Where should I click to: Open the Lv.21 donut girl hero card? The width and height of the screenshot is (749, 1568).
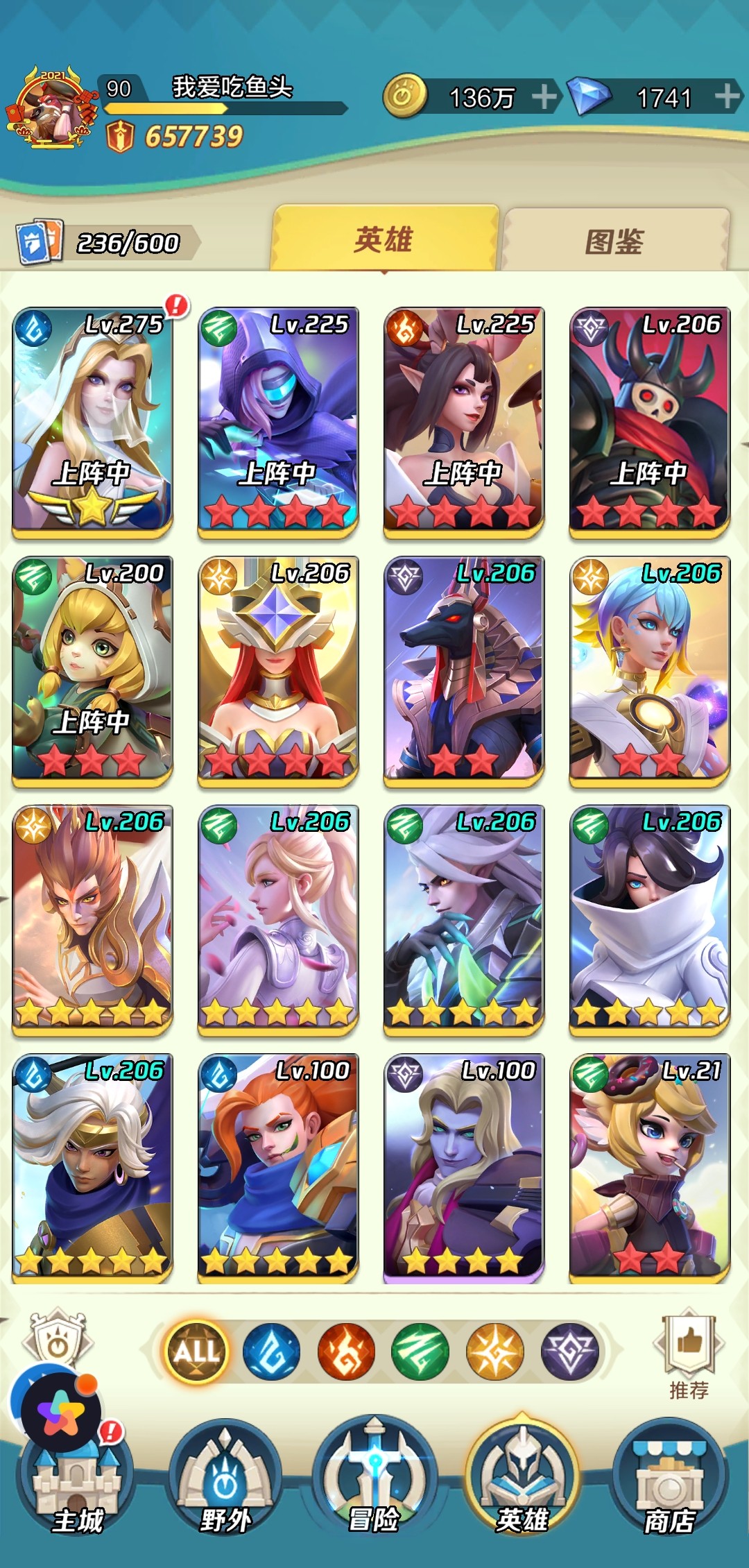[650, 1167]
